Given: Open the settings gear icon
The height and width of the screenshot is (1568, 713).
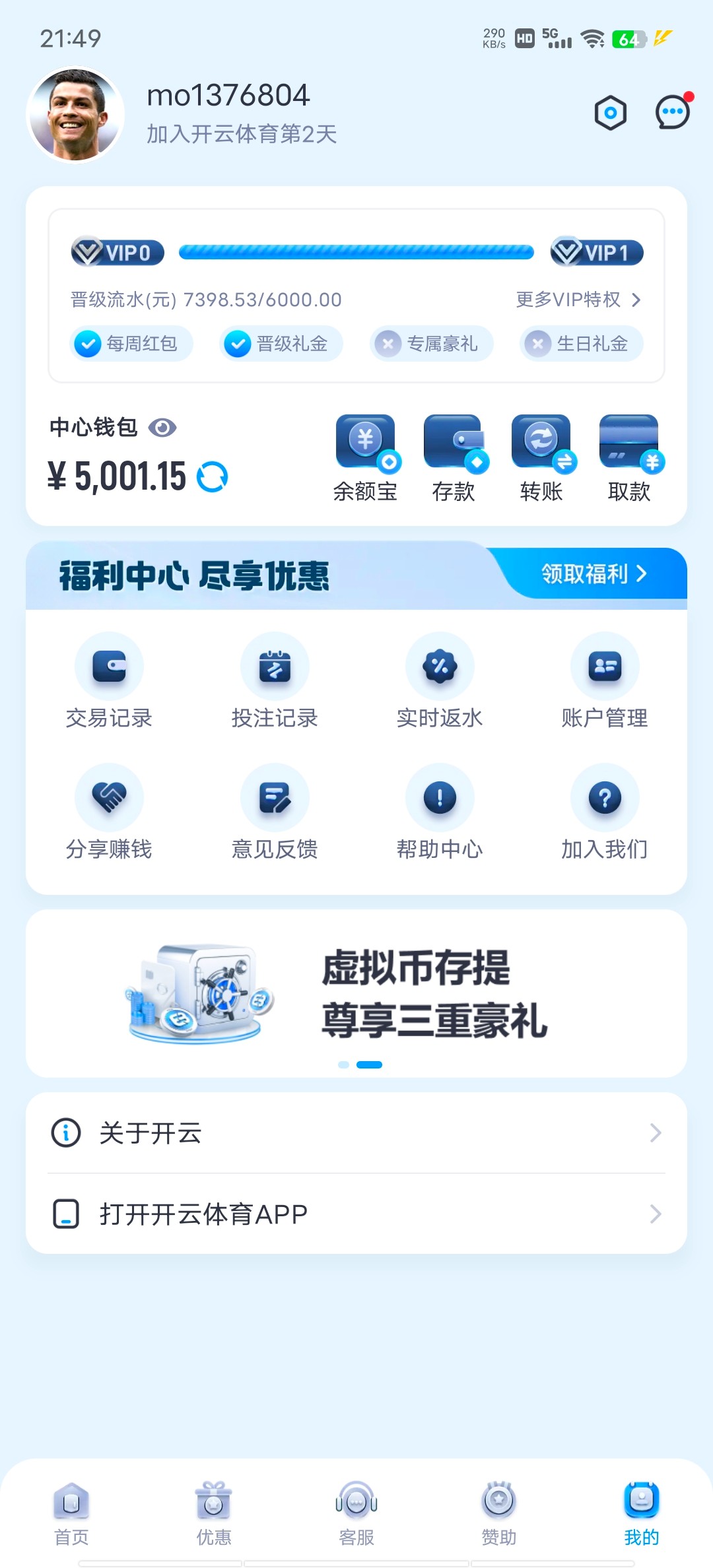Looking at the screenshot, I should (610, 112).
